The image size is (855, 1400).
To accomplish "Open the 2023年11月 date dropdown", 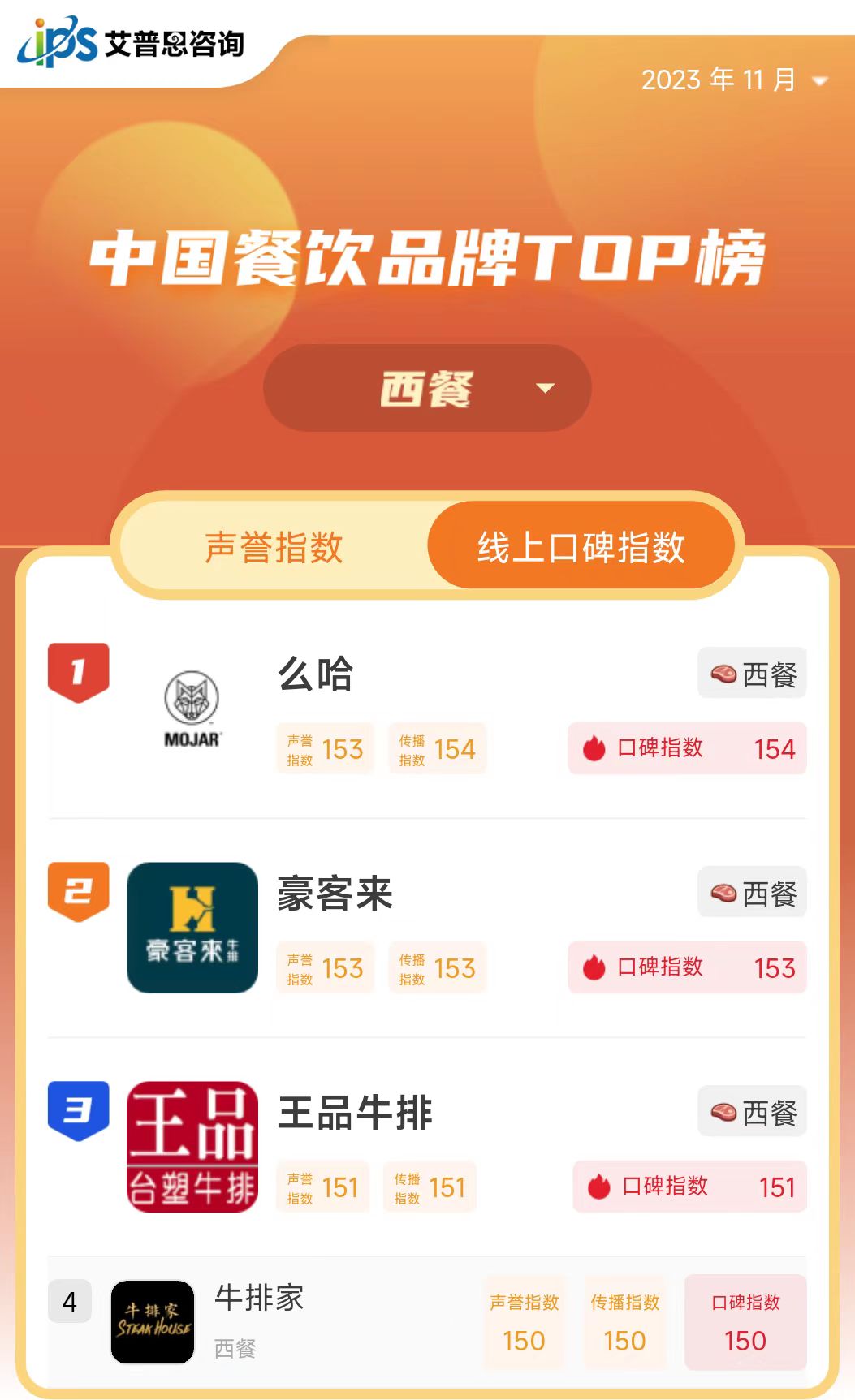I will 734,80.
